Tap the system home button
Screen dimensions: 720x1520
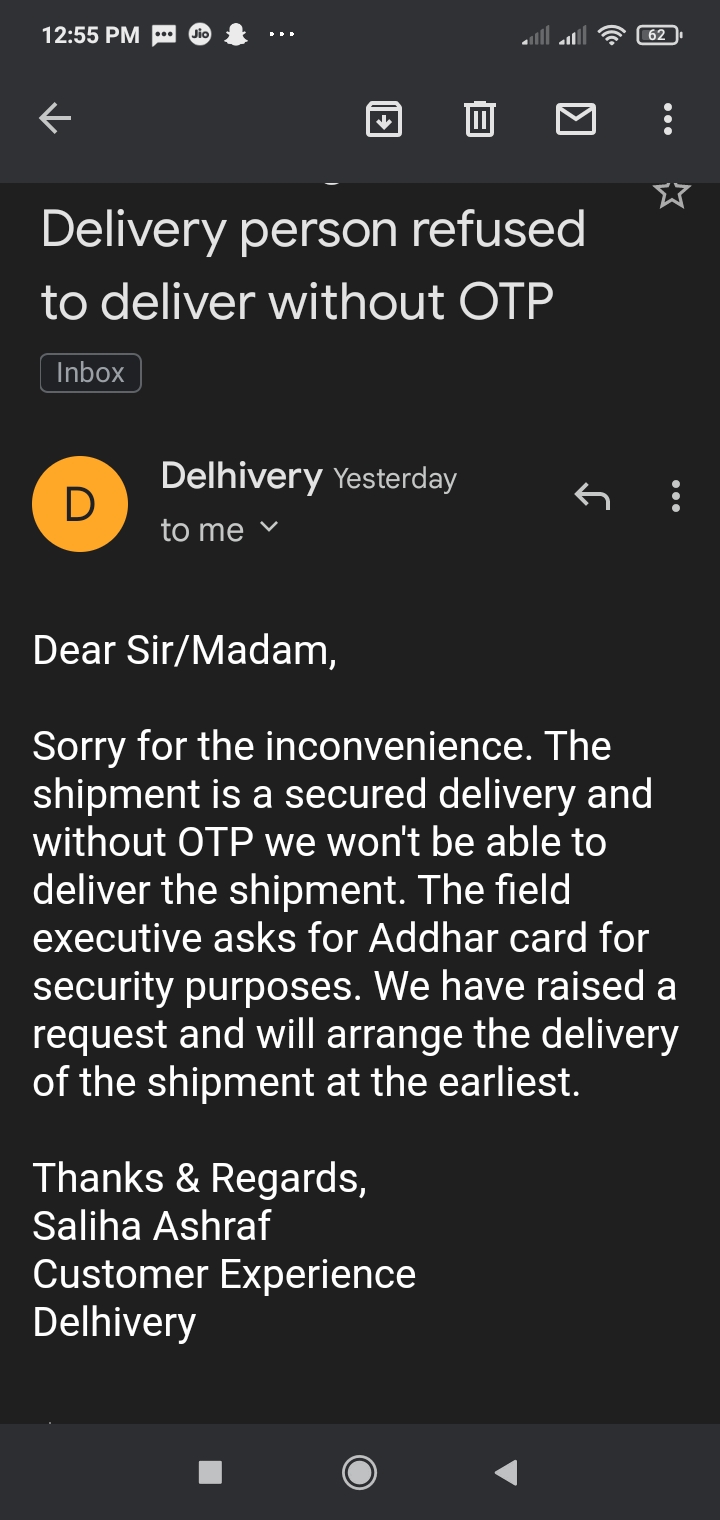pos(359,1472)
